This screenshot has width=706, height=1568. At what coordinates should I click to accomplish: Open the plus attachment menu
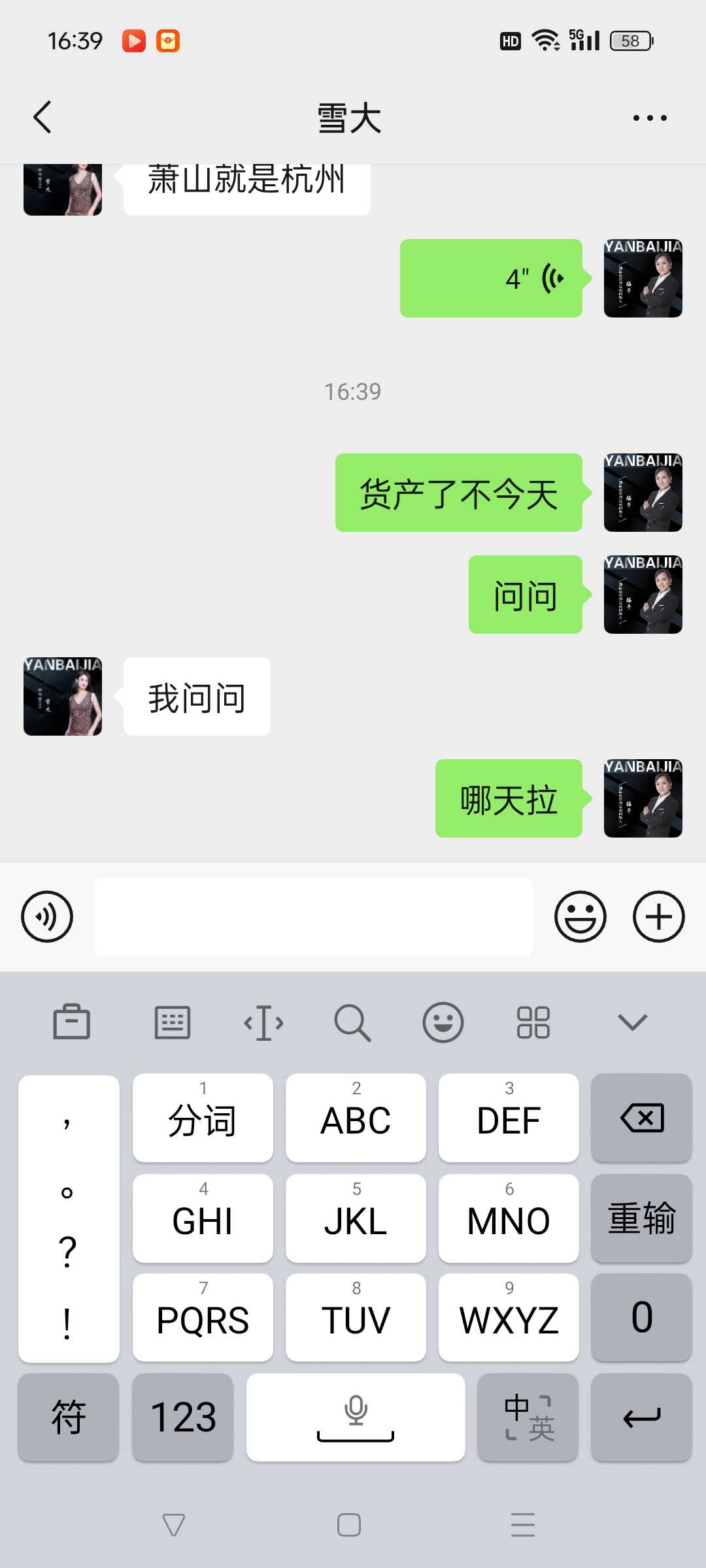tap(658, 916)
